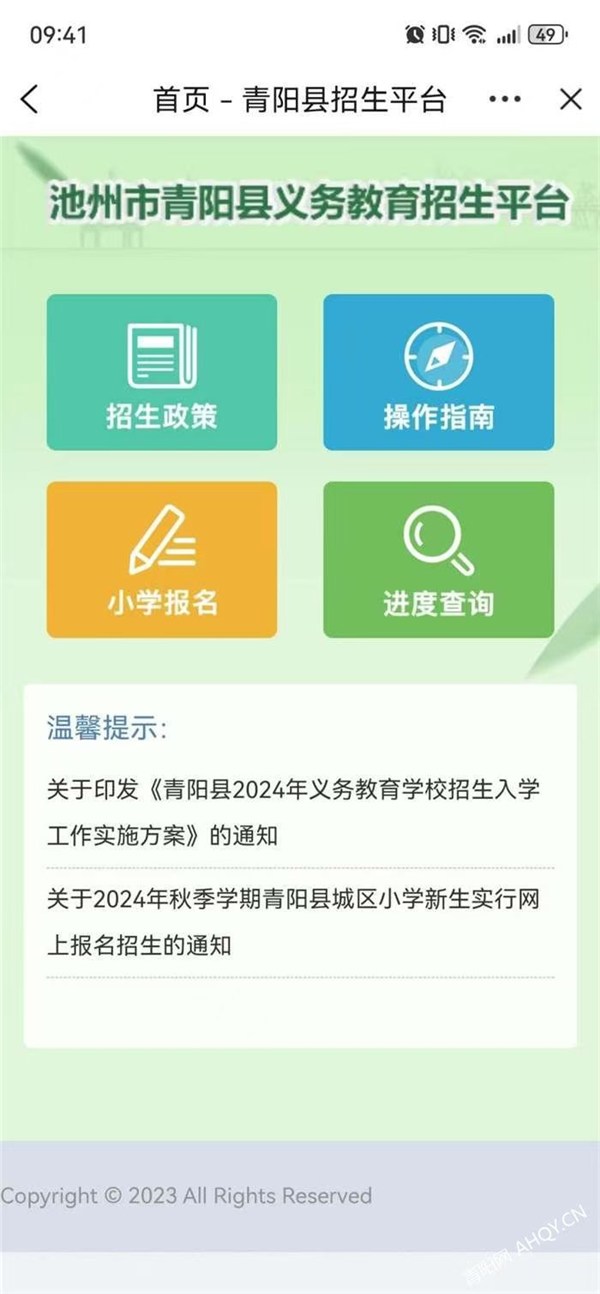The width and height of the screenshot is (600, 1294).
Task: Start 小学报名 registration
Action: [162, 559]
